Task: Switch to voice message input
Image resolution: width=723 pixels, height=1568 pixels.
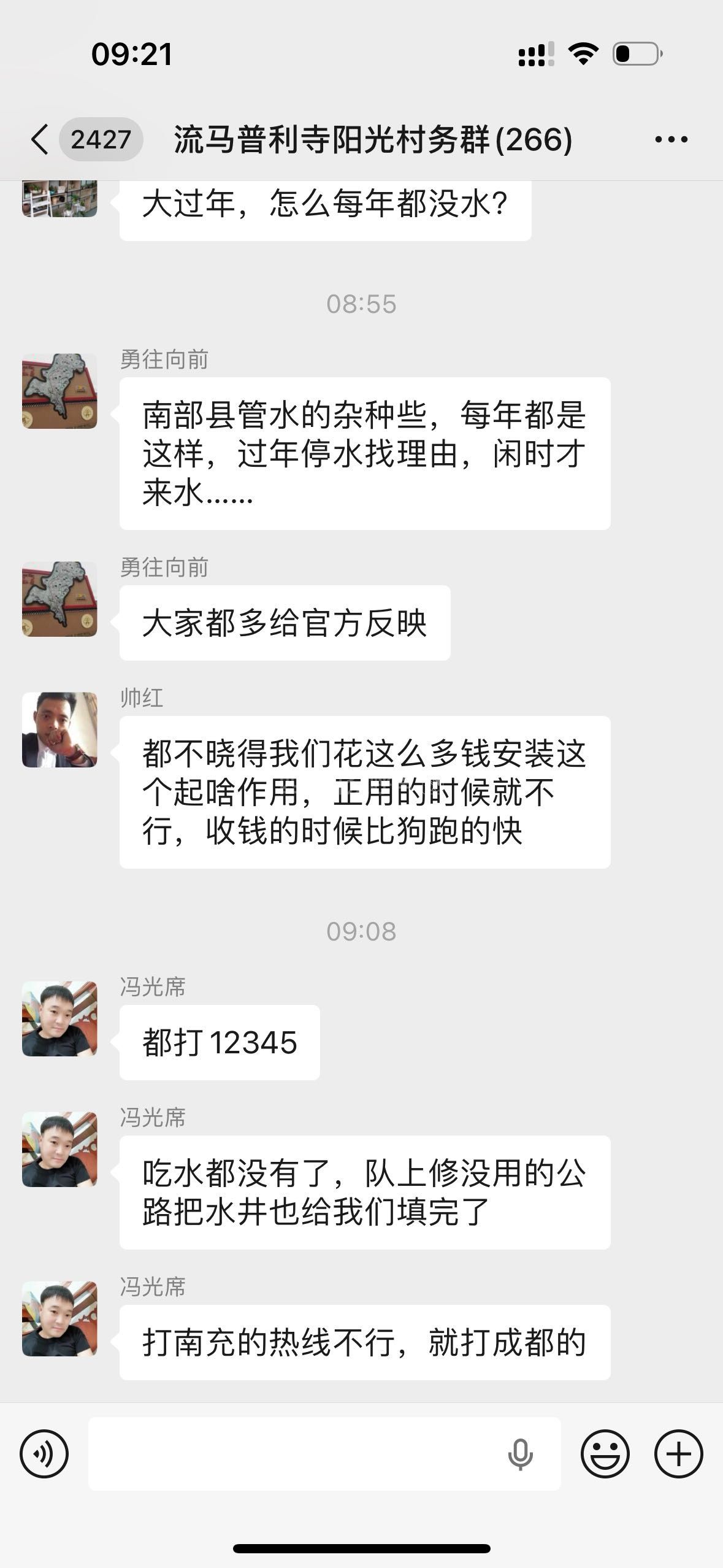Action: pyautogui.click(x=44, y=1453)
